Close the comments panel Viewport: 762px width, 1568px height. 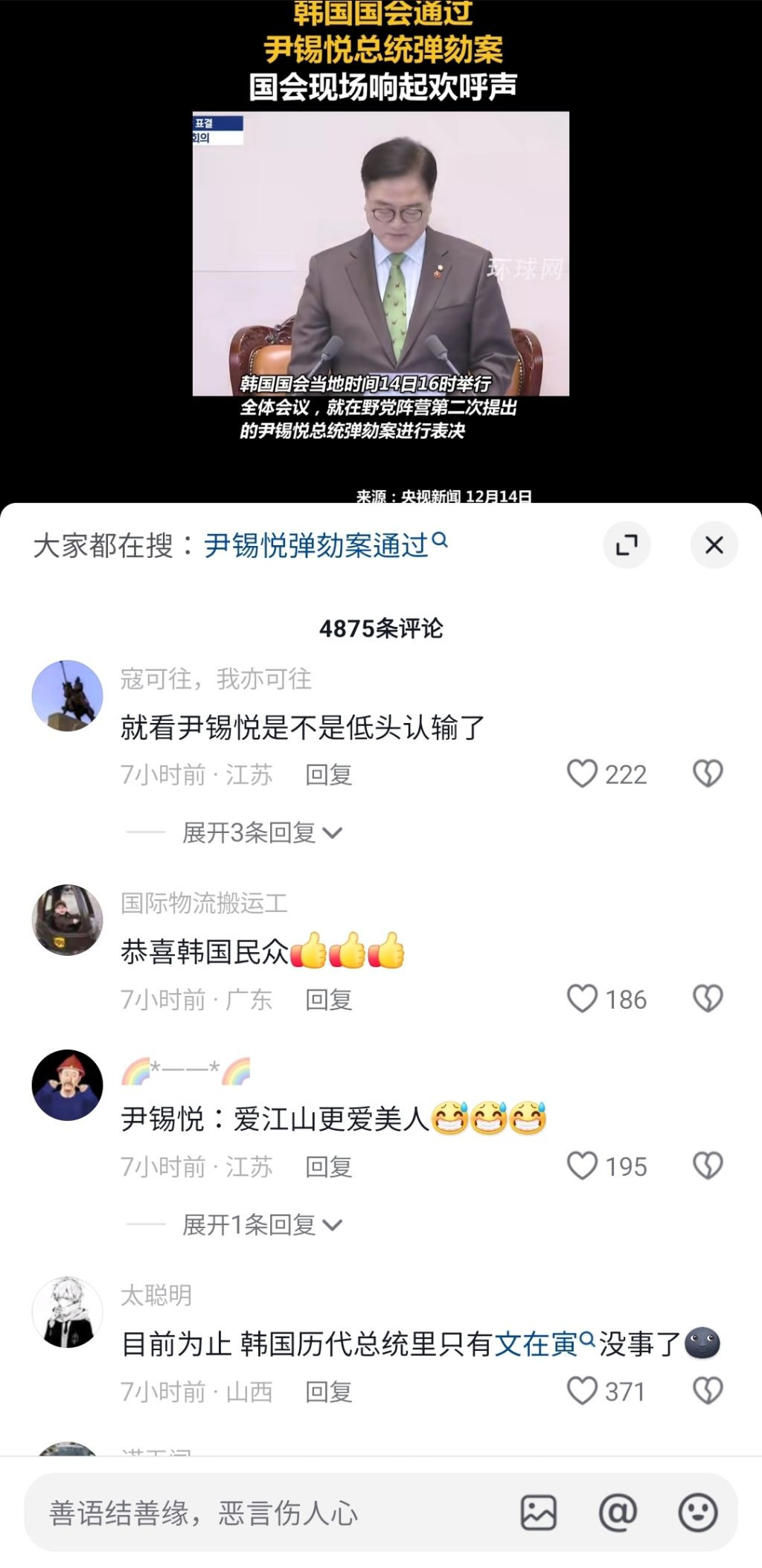714,545
